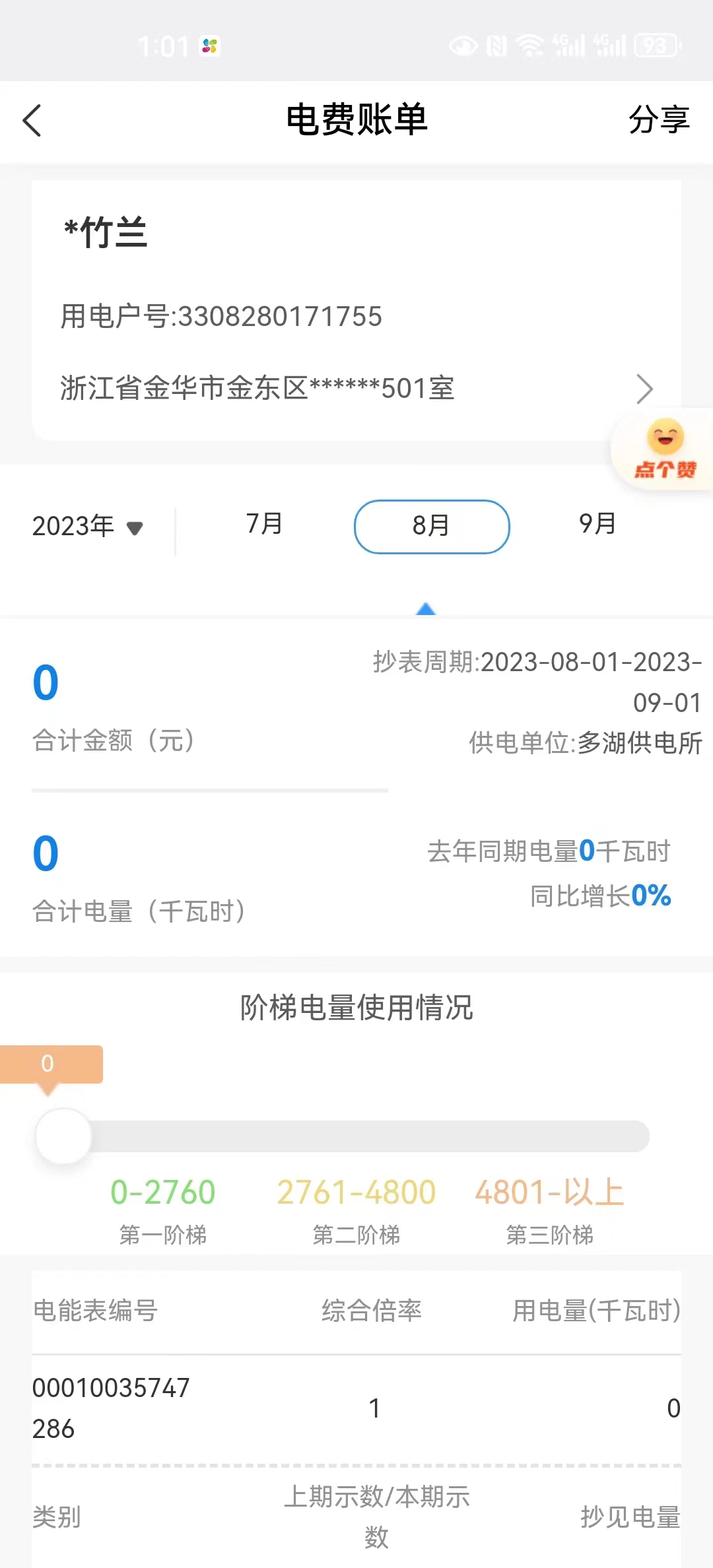
Task: Select the 8月 month tab
Action: click(432, 527)
